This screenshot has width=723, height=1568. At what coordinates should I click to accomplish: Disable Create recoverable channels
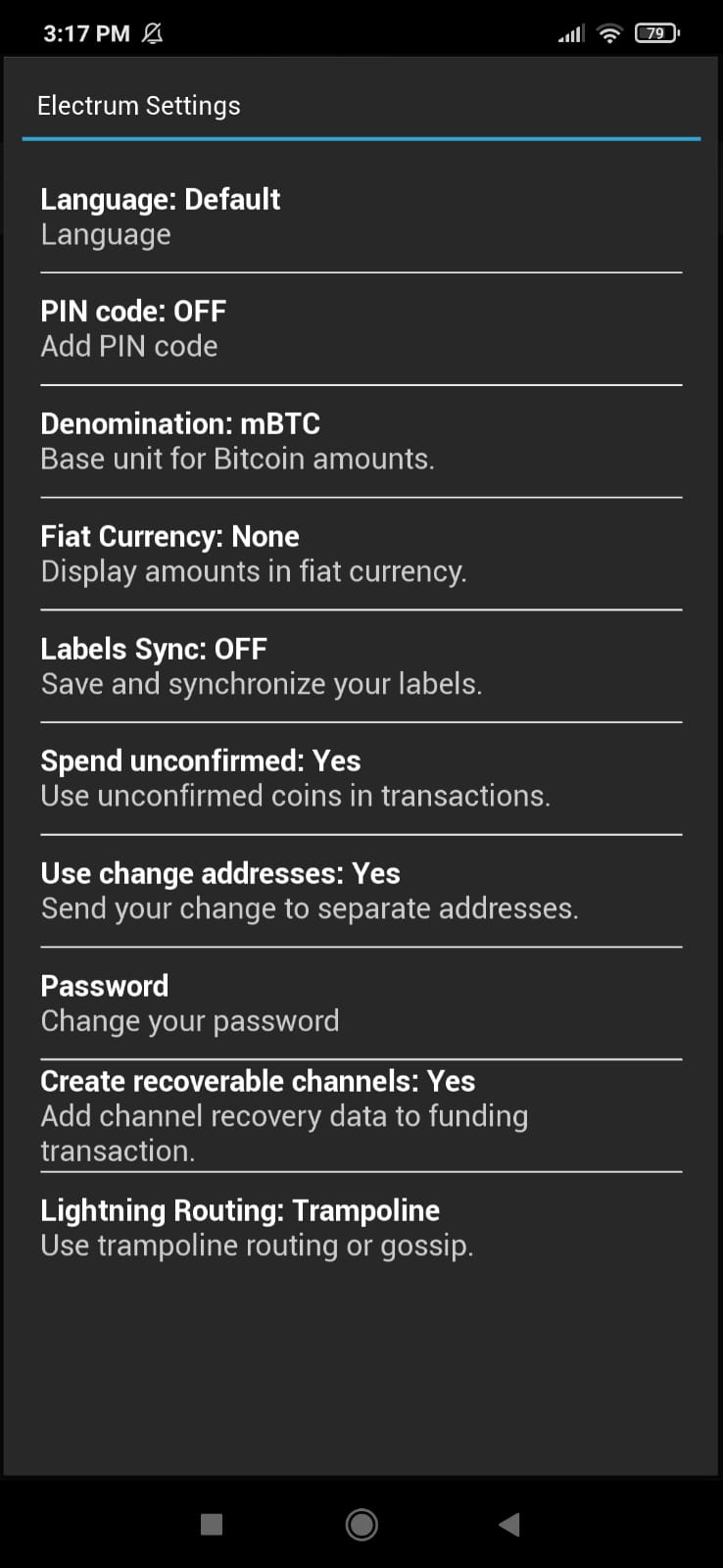(361, 1114)
